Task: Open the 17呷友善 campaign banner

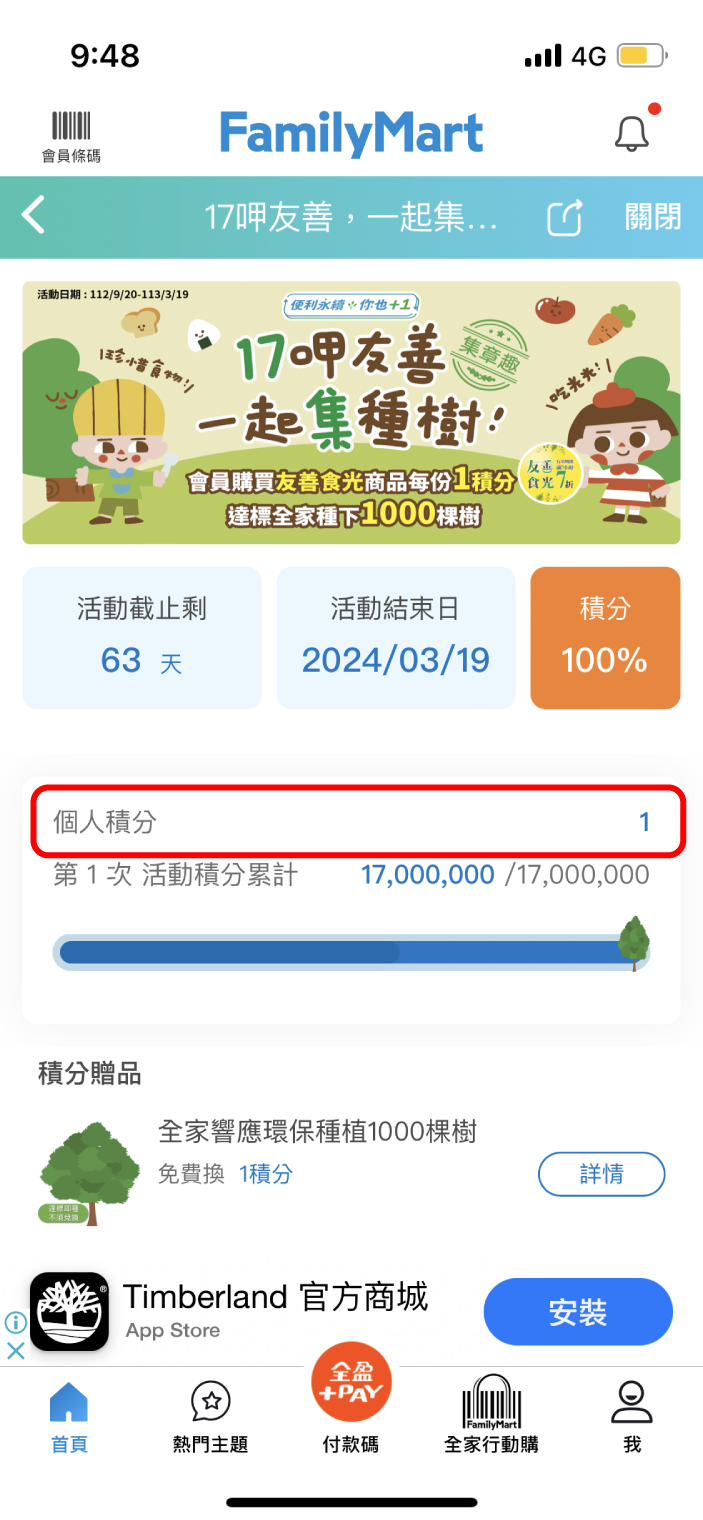Action: pos(351,412)
